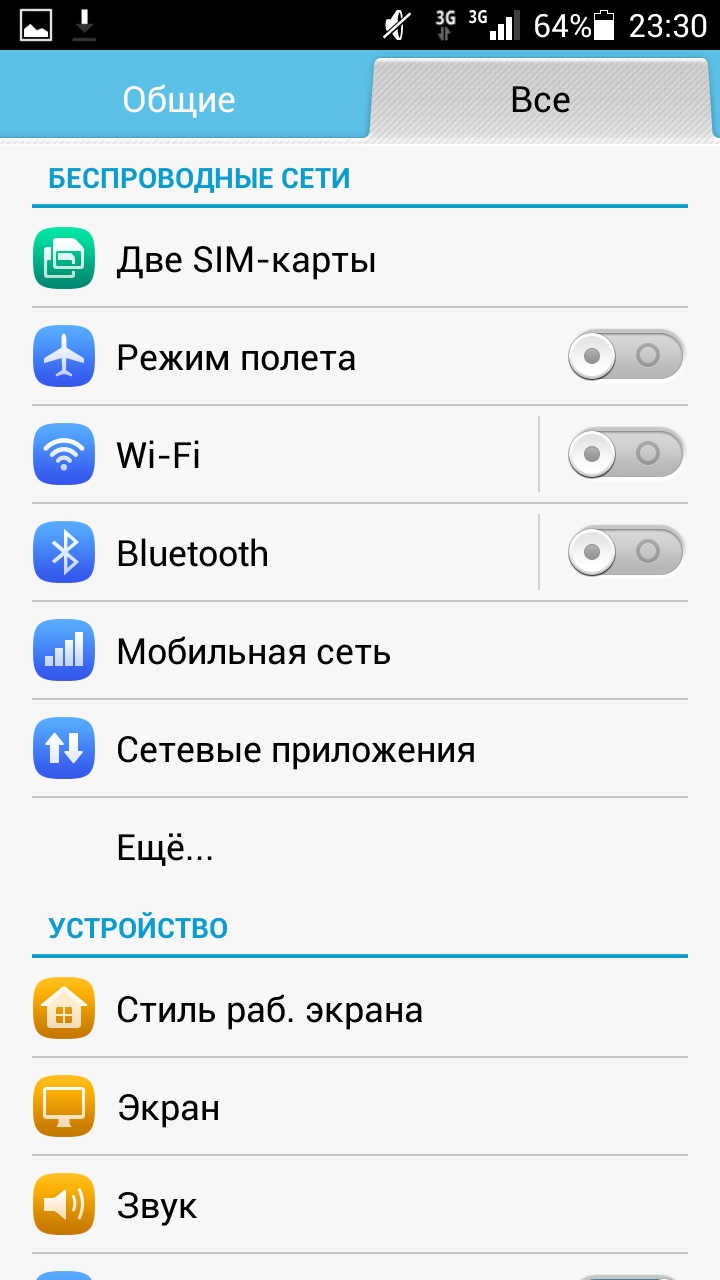Image resolution: width=720 pixels, height=1280 pixels.
Task: Open Сетевые приложения
Action: point(300,750)
